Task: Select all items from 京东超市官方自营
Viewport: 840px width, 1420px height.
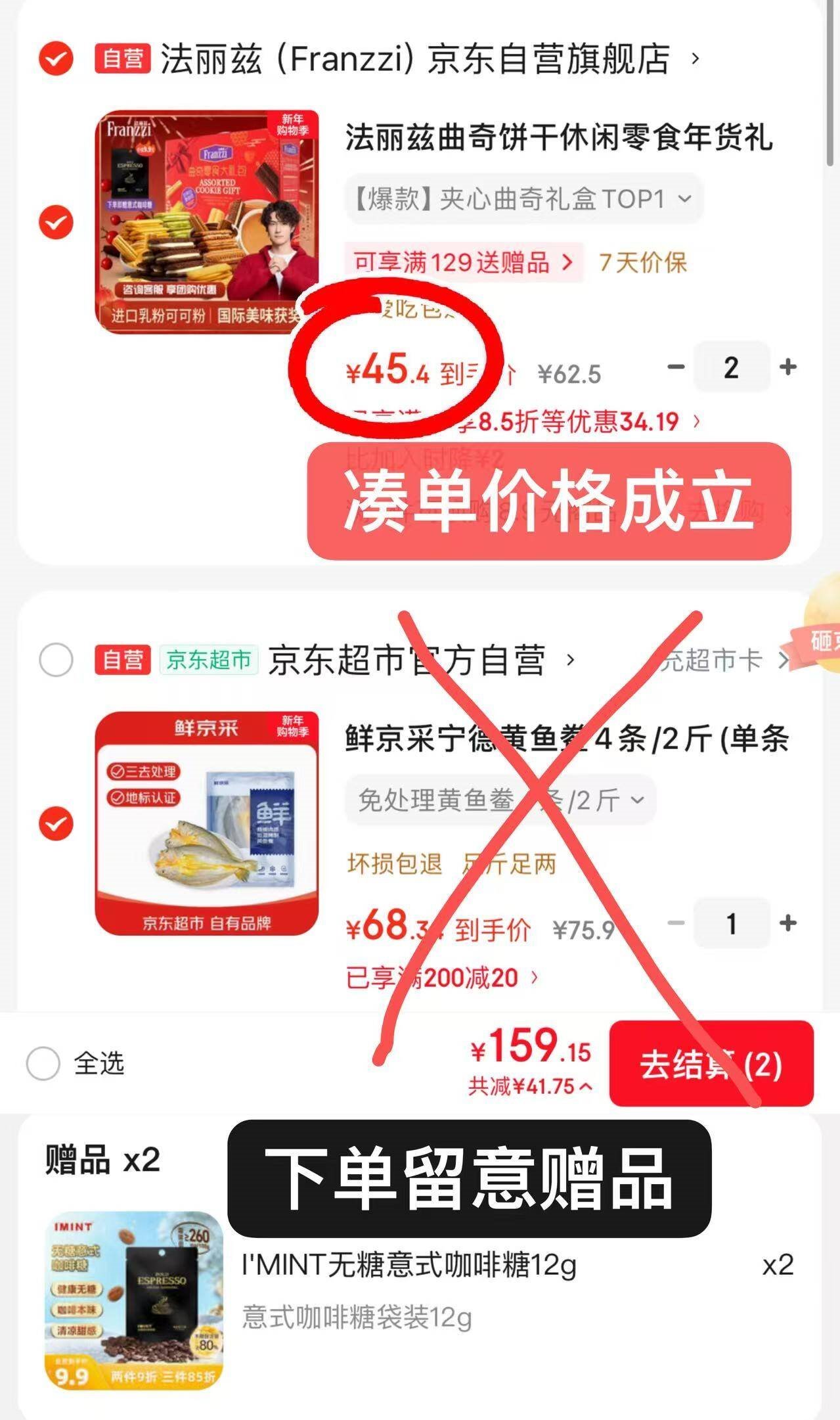Action: pyautogui.click(x=56, y=659)
